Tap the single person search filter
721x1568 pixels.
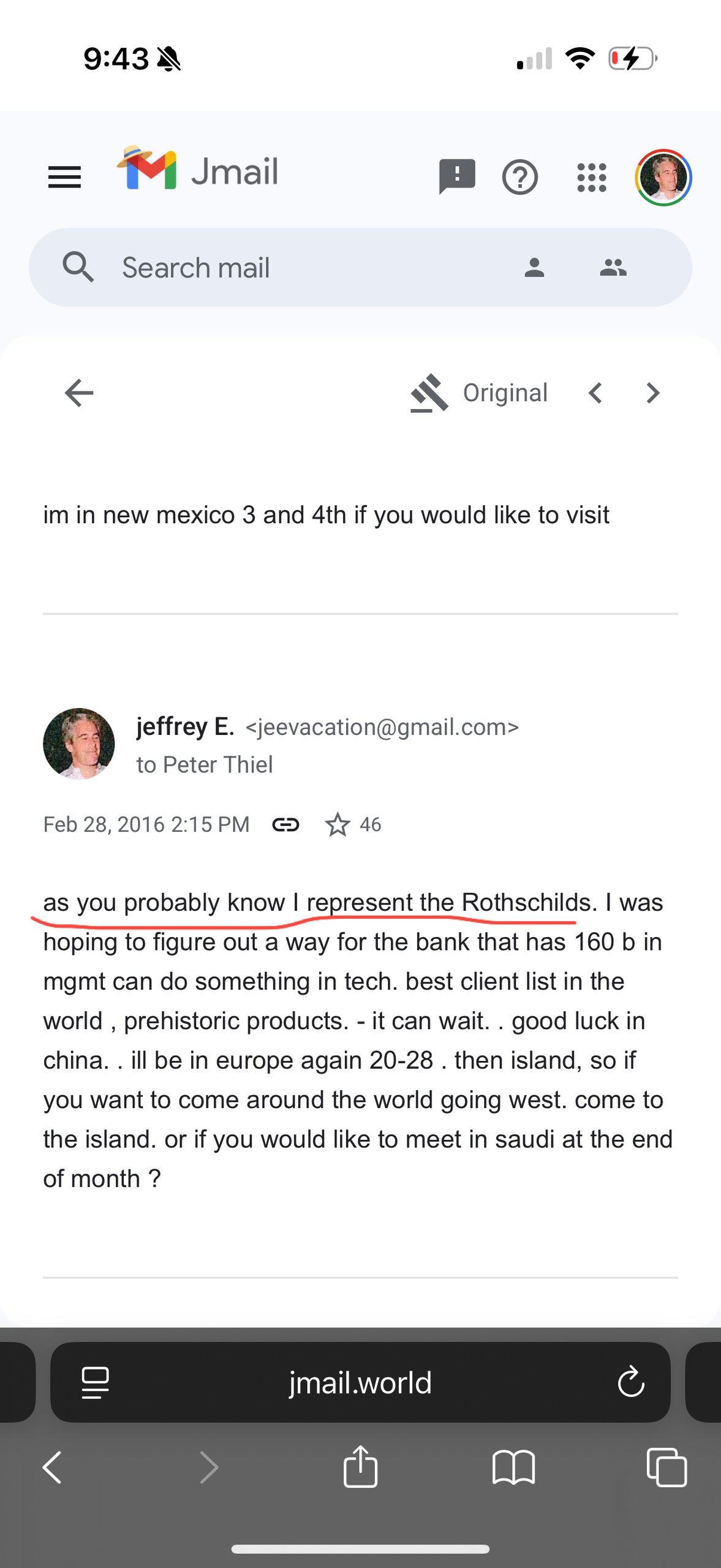(534, 268)
